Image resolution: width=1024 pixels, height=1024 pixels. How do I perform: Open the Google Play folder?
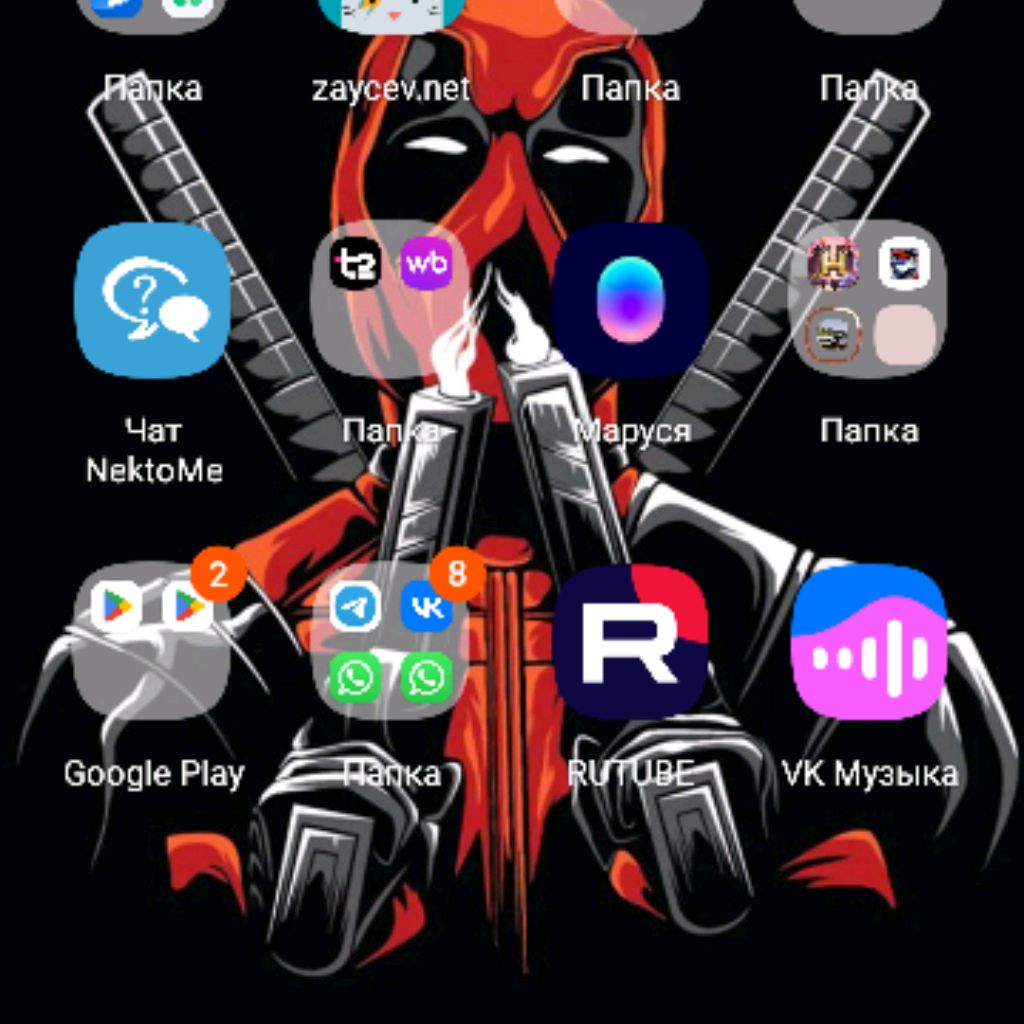(x=152, y=642)
